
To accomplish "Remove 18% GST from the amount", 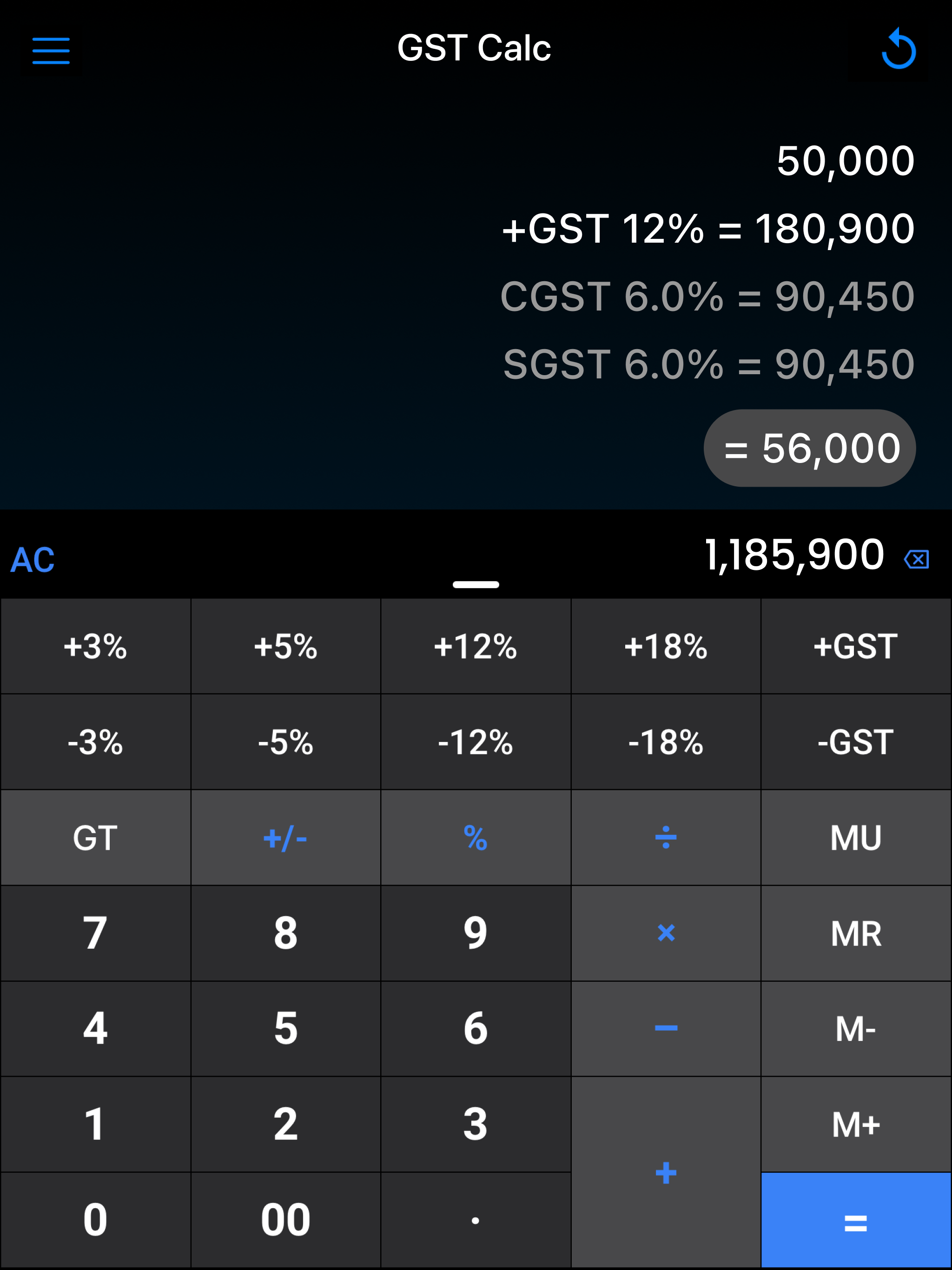I will pyautogui.click(x=666, y=742).
